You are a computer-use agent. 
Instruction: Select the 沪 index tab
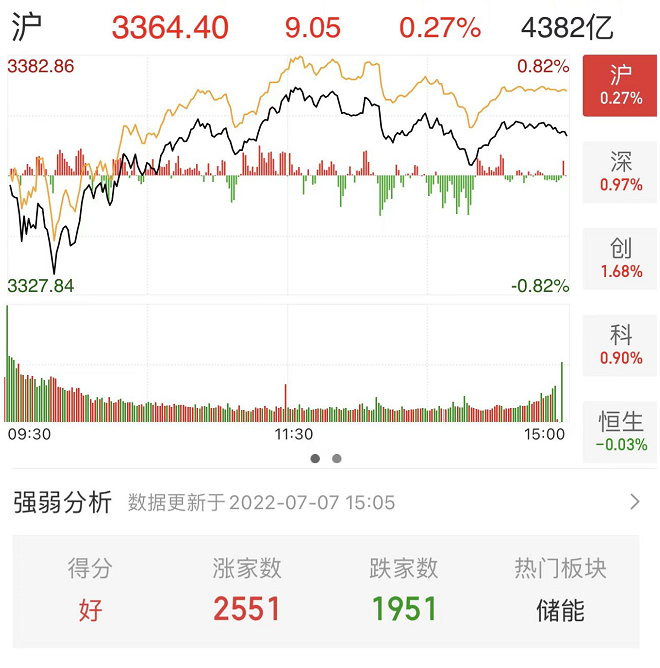(620, 86)
